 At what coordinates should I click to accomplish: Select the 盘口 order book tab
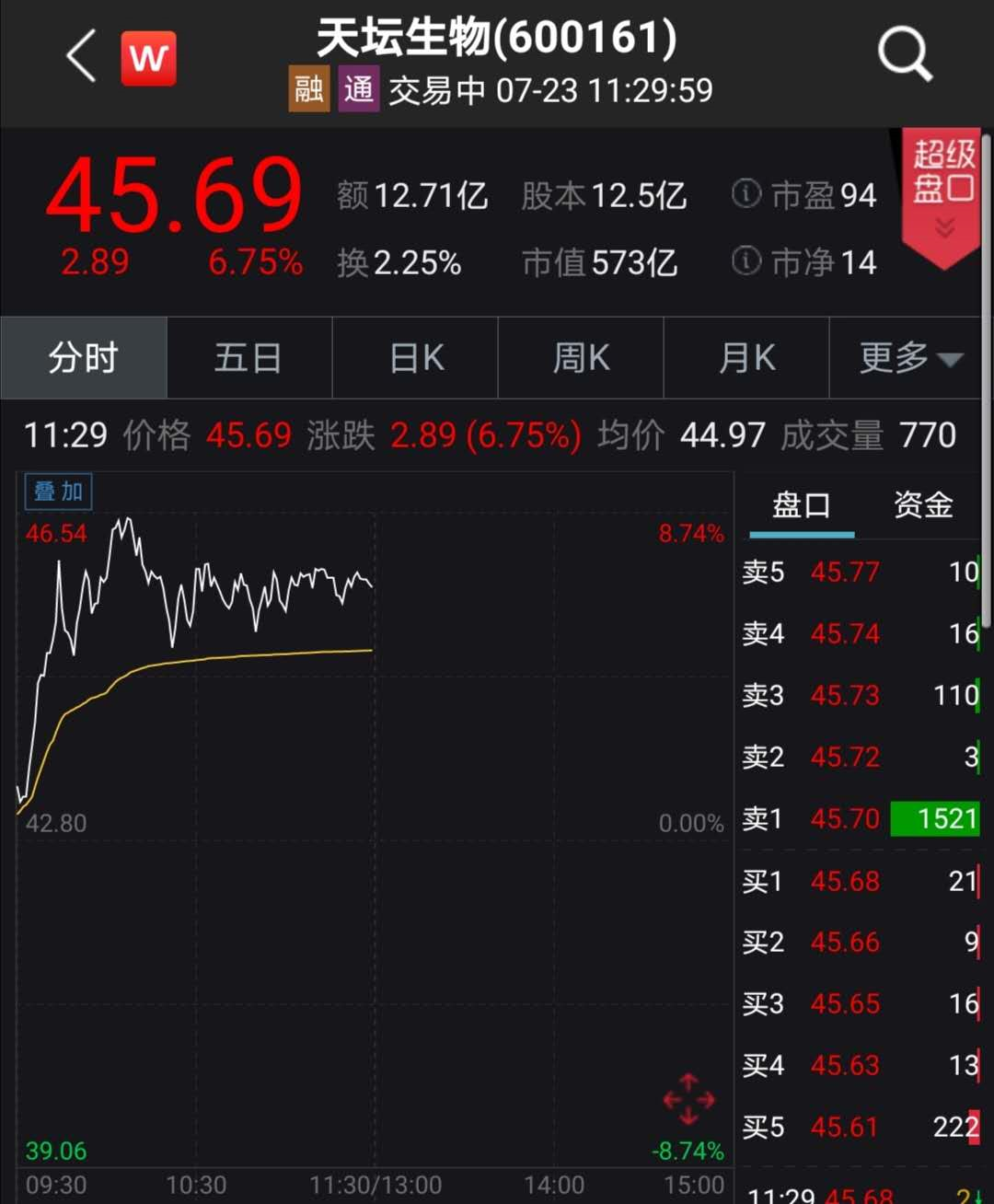pos(801,505)
